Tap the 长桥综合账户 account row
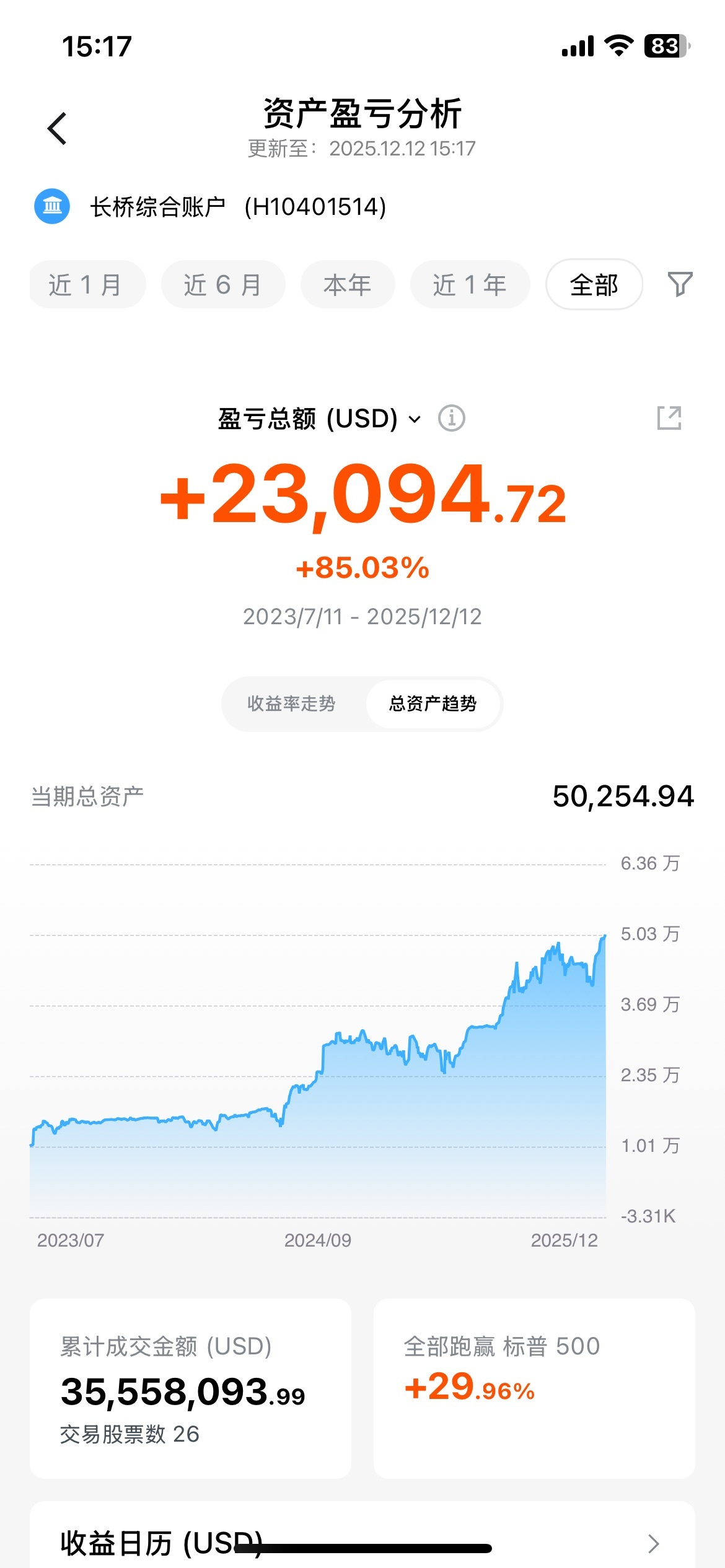The image size is (725, 1568). point(211,207)
